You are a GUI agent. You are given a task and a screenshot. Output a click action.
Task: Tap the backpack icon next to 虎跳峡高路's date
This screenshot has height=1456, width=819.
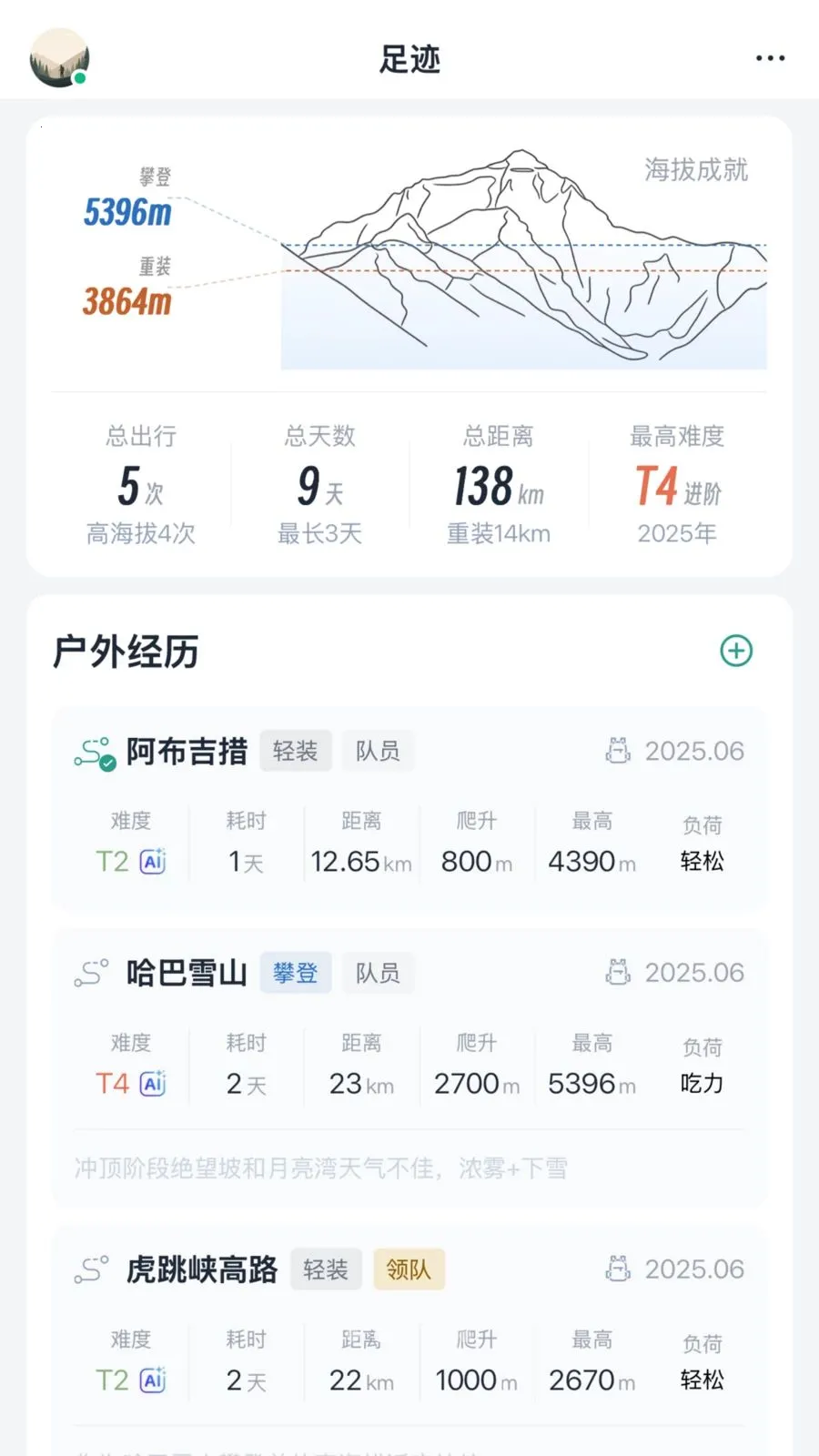click(x=620, y=1269)
